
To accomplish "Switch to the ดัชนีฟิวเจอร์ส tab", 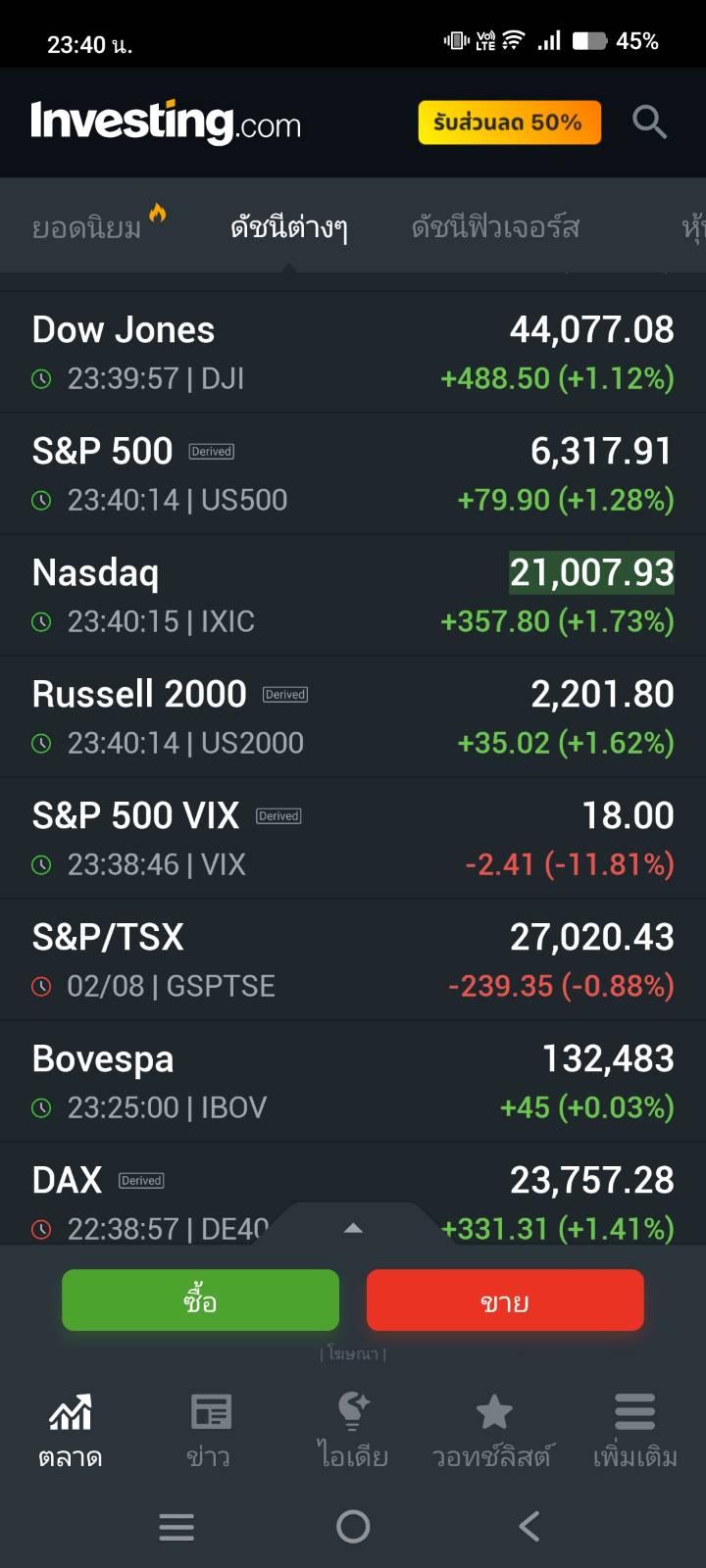I will [495, 226].
